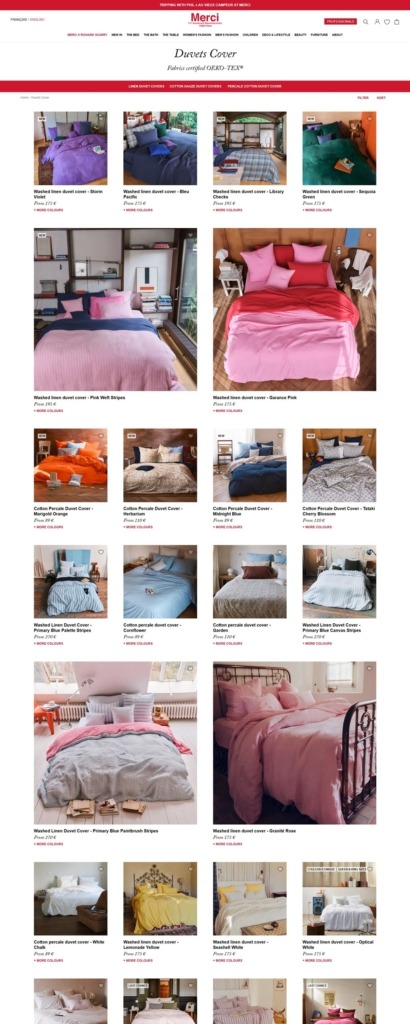This screenshot has width=410, height=1024.
Task: Show more colours for Pink Weft Stripes
Action: (49, 411)
